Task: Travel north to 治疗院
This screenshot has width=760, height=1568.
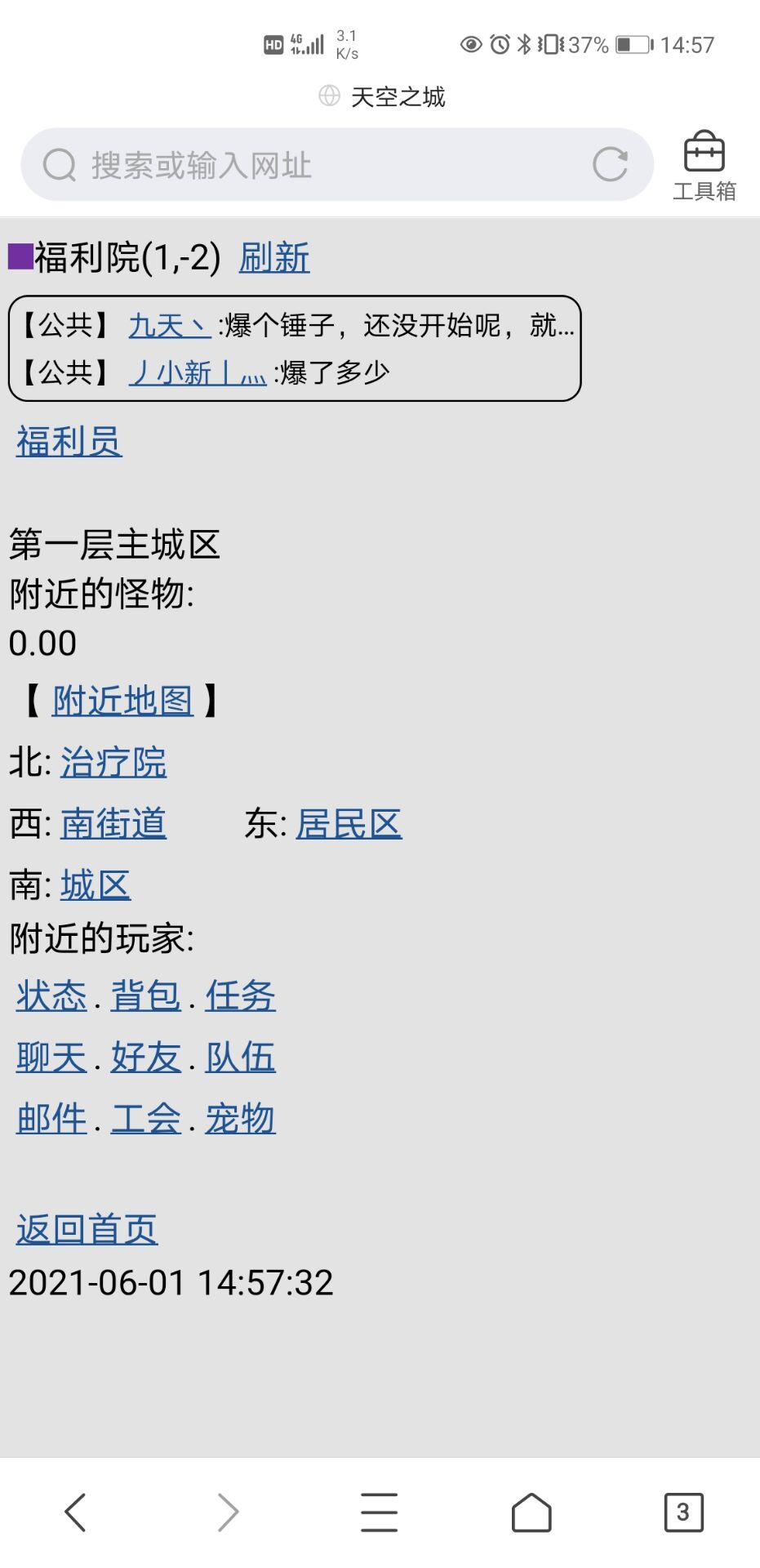Action: pos(113,762)
